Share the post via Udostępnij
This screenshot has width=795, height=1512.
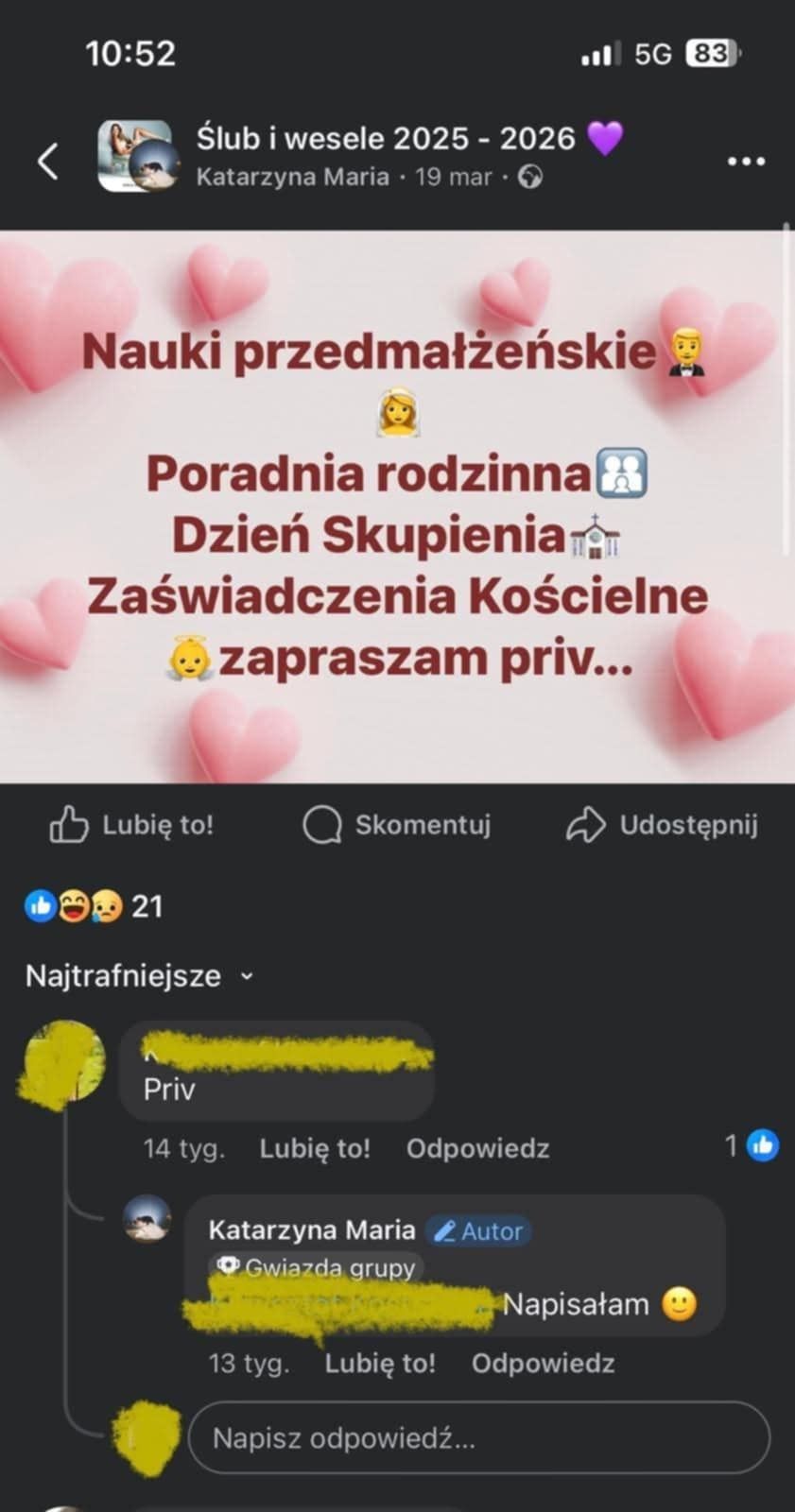coord(662,825)
